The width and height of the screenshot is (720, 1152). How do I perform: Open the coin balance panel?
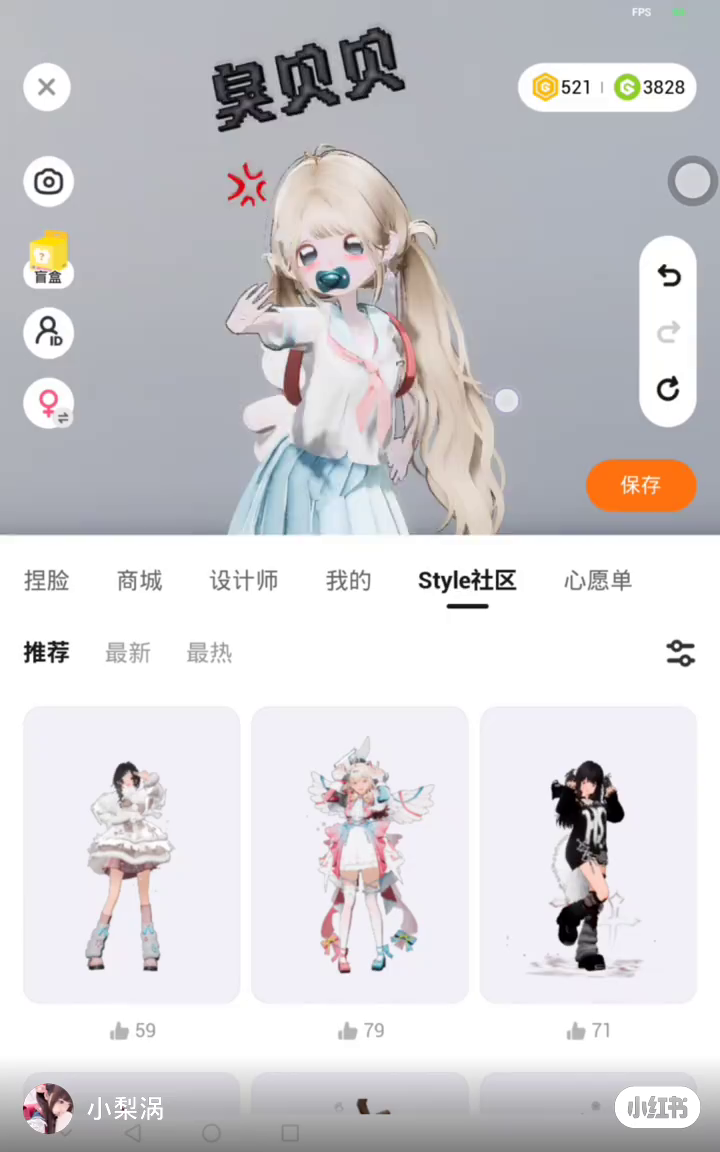coord(607,88)
